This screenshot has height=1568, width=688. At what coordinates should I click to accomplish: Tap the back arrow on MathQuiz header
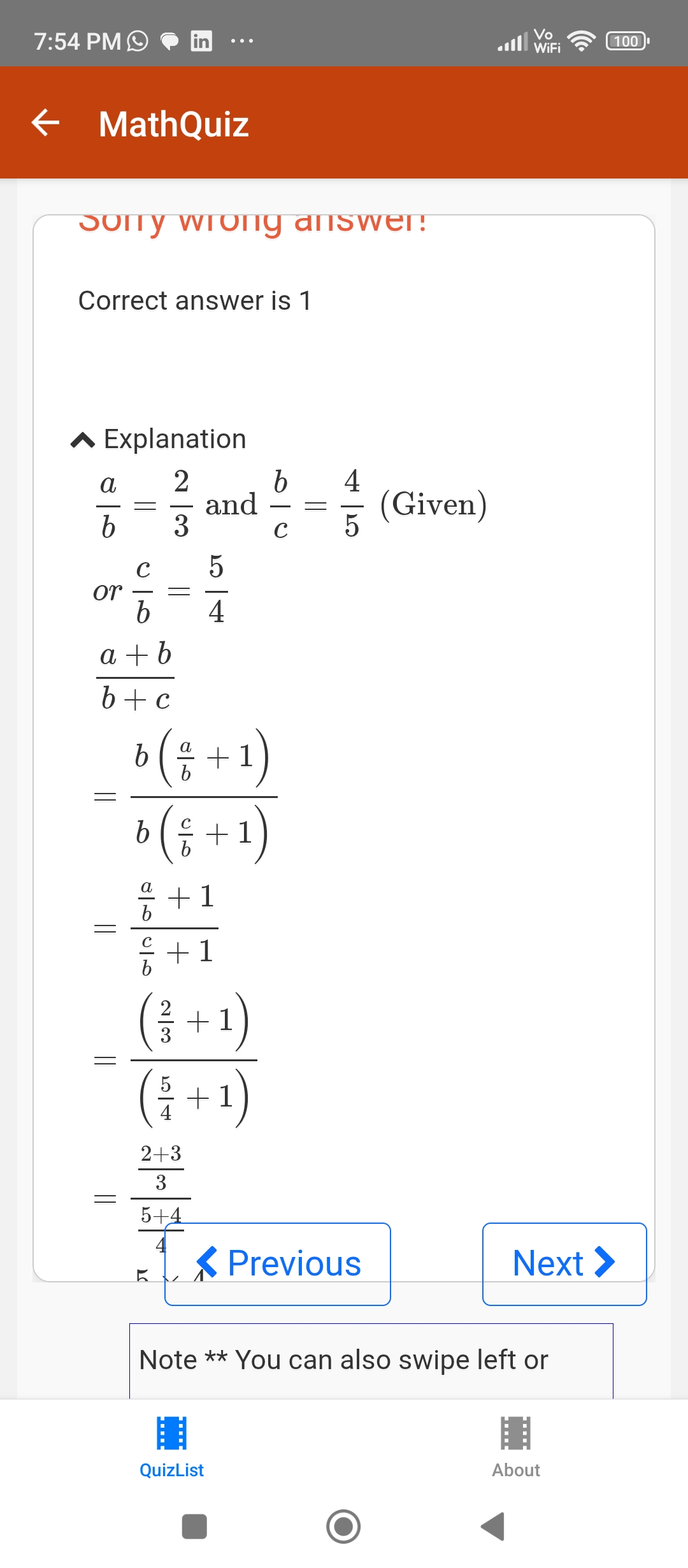pyautogui.click(x=46, y=123)
